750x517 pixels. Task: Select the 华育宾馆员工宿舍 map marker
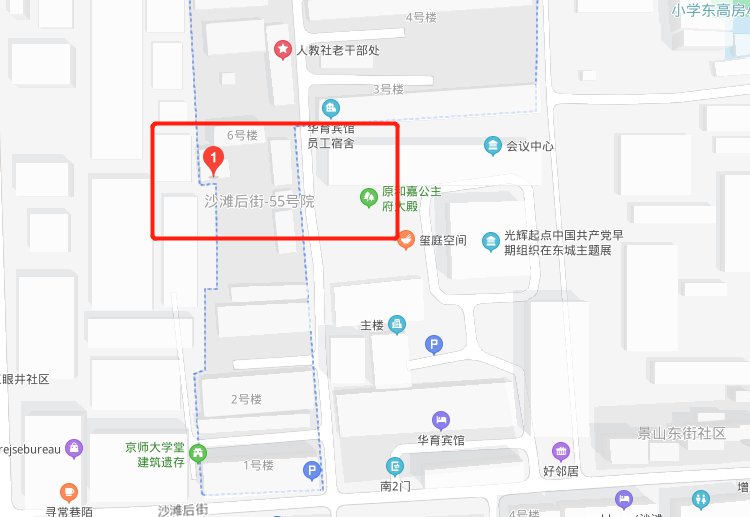pyautogui.click(x=330, y=108)
